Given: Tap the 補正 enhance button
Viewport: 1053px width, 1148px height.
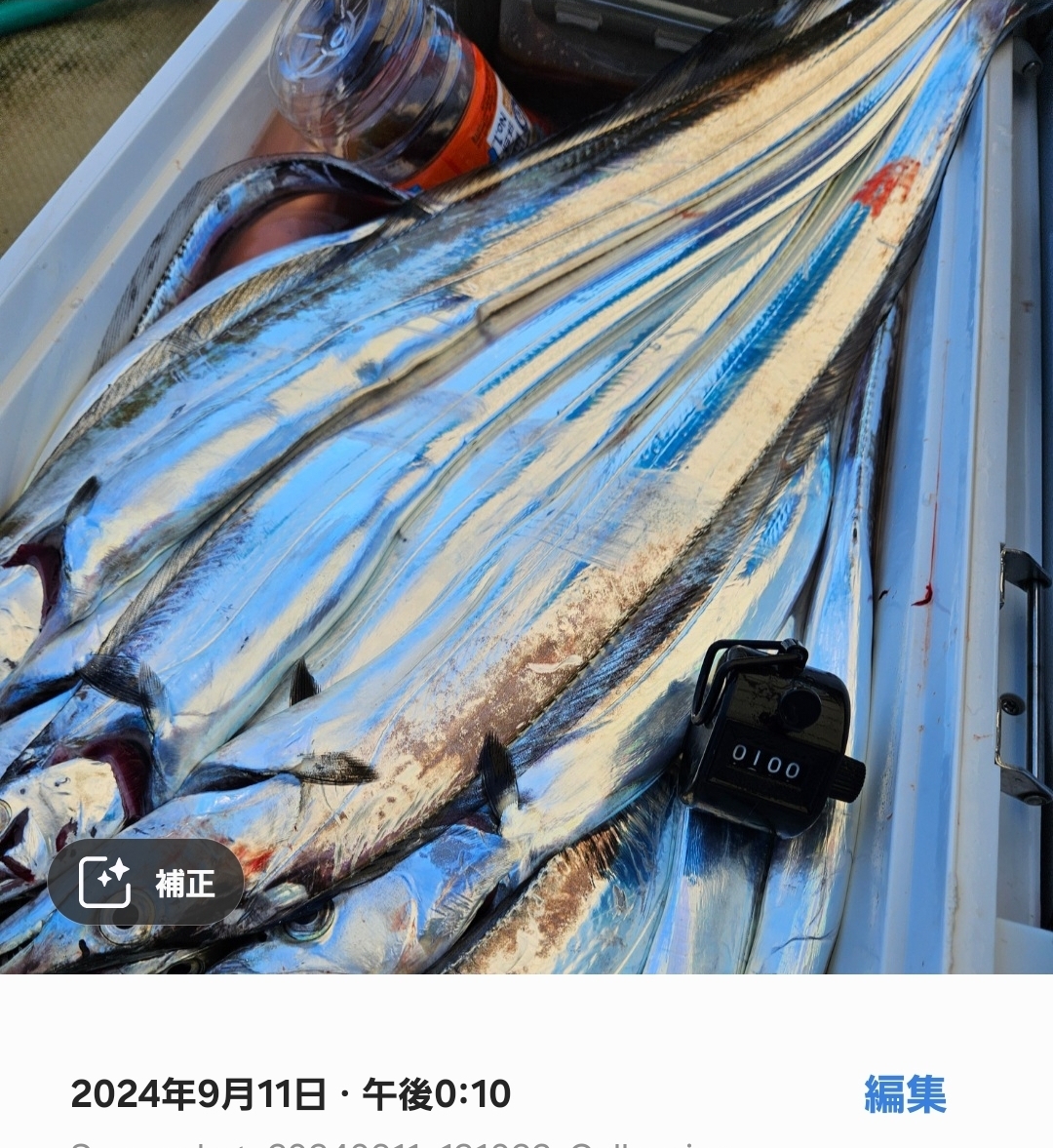Looking at the screenshot, I should pos(146,883).
